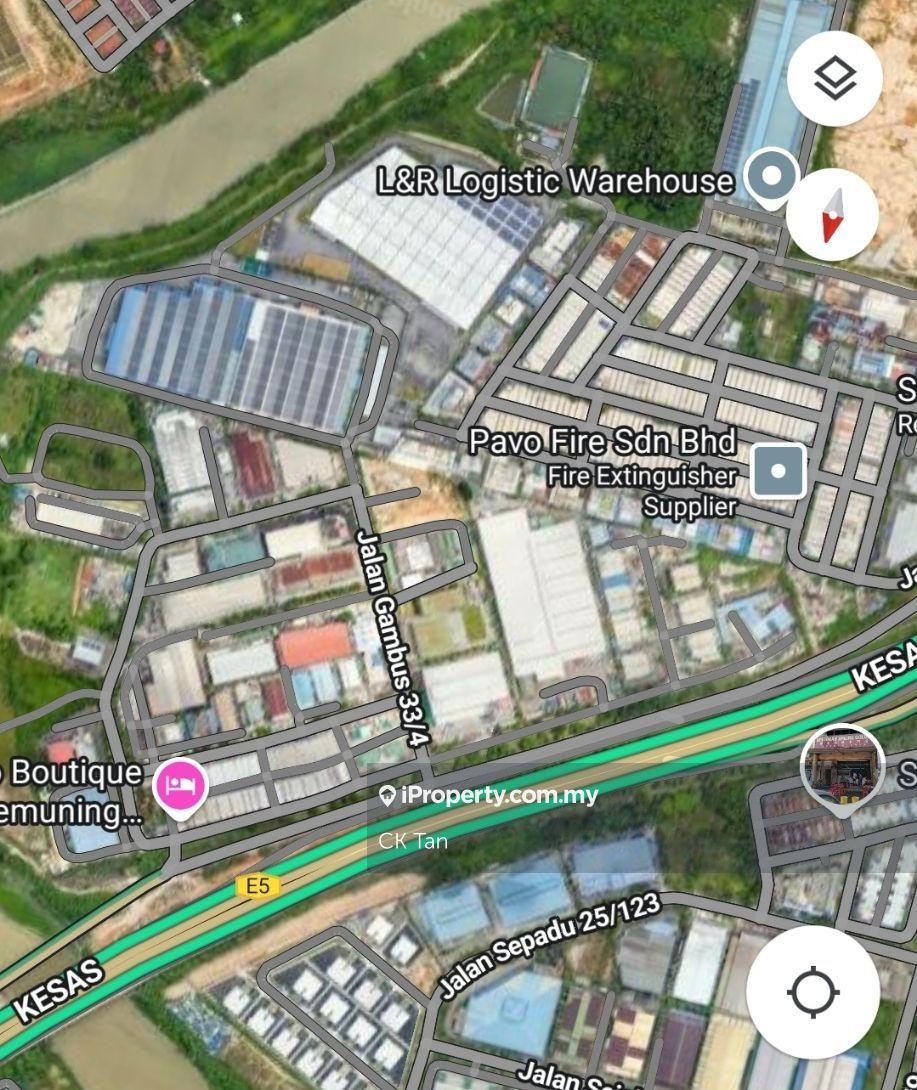Open the photo marker beside KESAS highway
Screen dimensions: 917x1090
pyautogui.click(x=842, y=766)
